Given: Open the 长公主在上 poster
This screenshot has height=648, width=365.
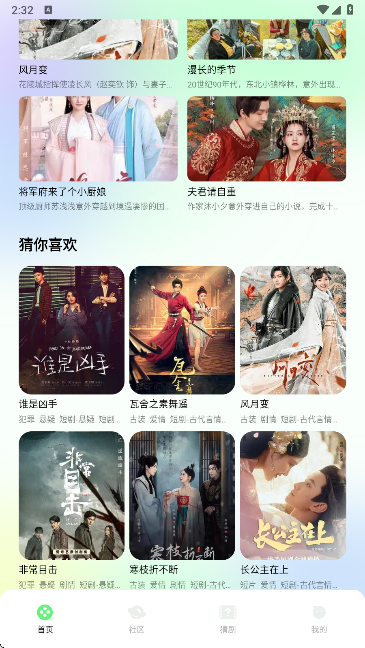Looking at the screenshot, I should point(293,496).
